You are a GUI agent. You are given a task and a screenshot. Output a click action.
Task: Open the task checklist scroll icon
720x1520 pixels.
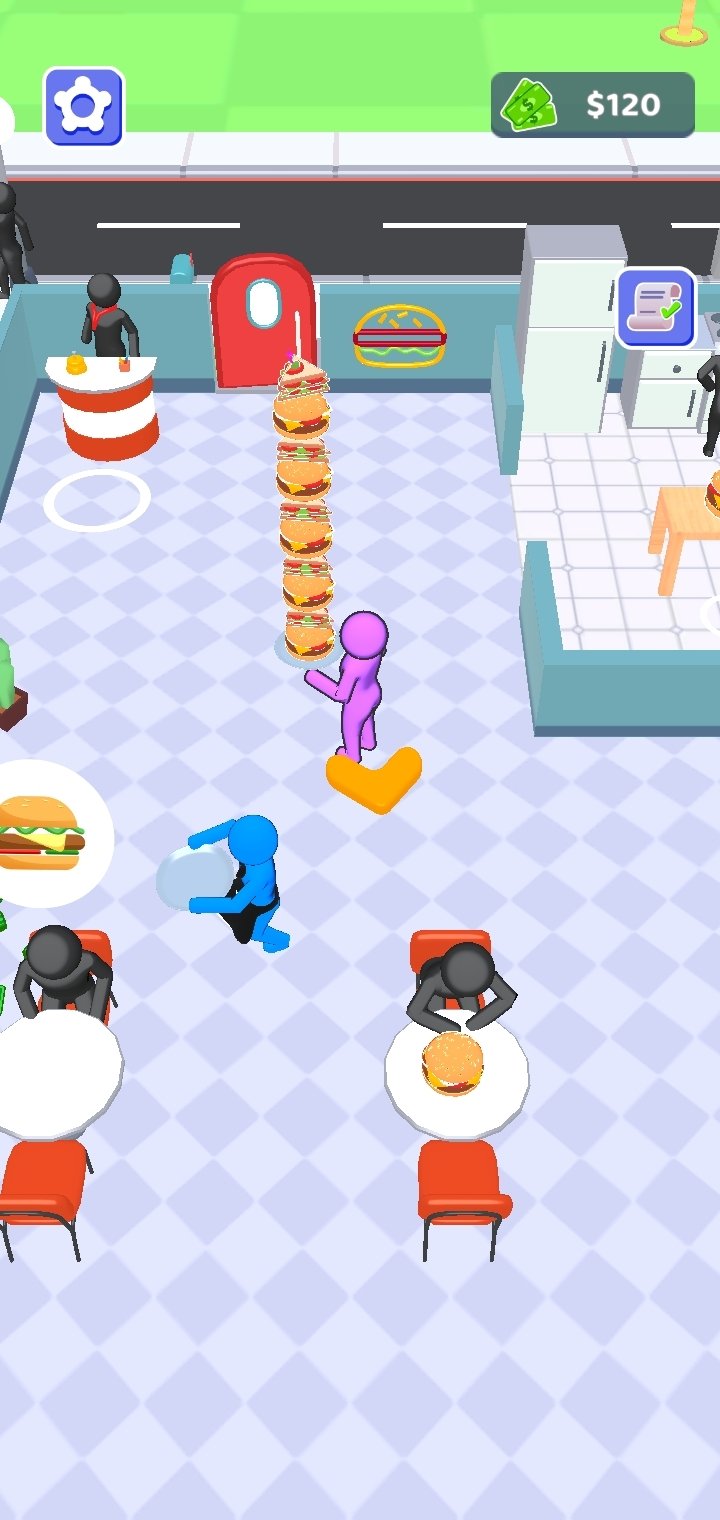656,307
